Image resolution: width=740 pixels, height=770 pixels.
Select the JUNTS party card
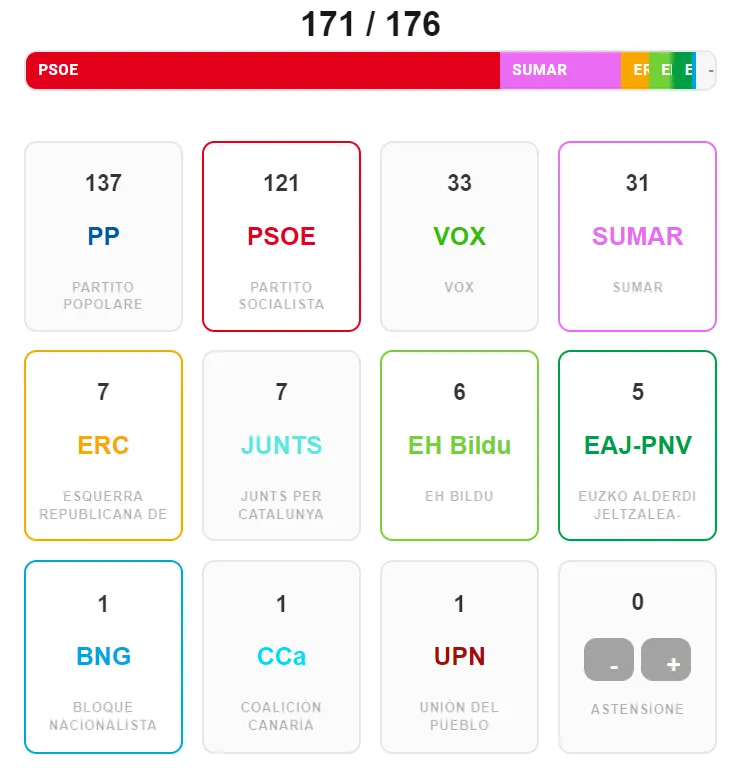(x=281, y=445)
